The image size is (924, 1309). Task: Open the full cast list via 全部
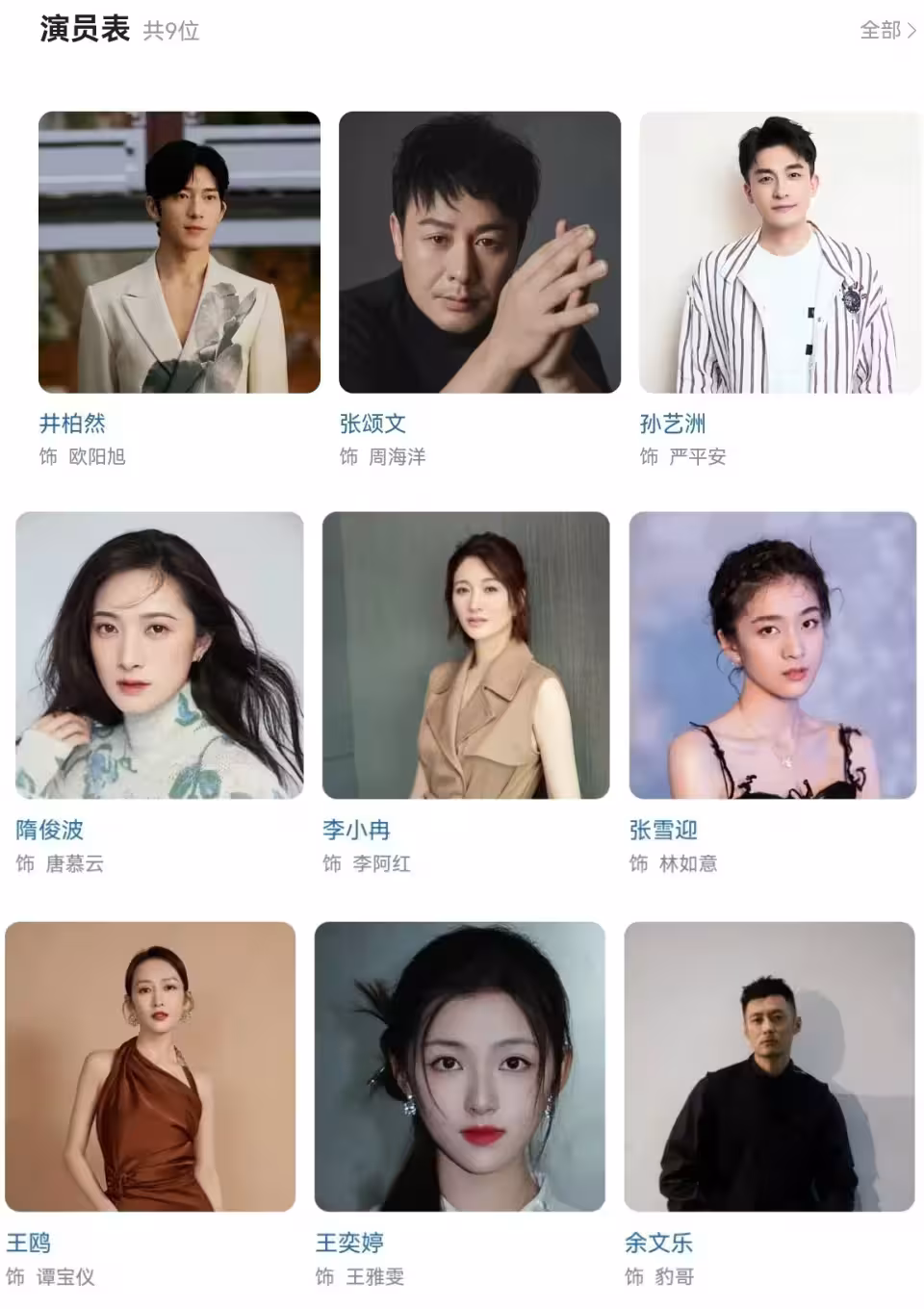[886, 30]
